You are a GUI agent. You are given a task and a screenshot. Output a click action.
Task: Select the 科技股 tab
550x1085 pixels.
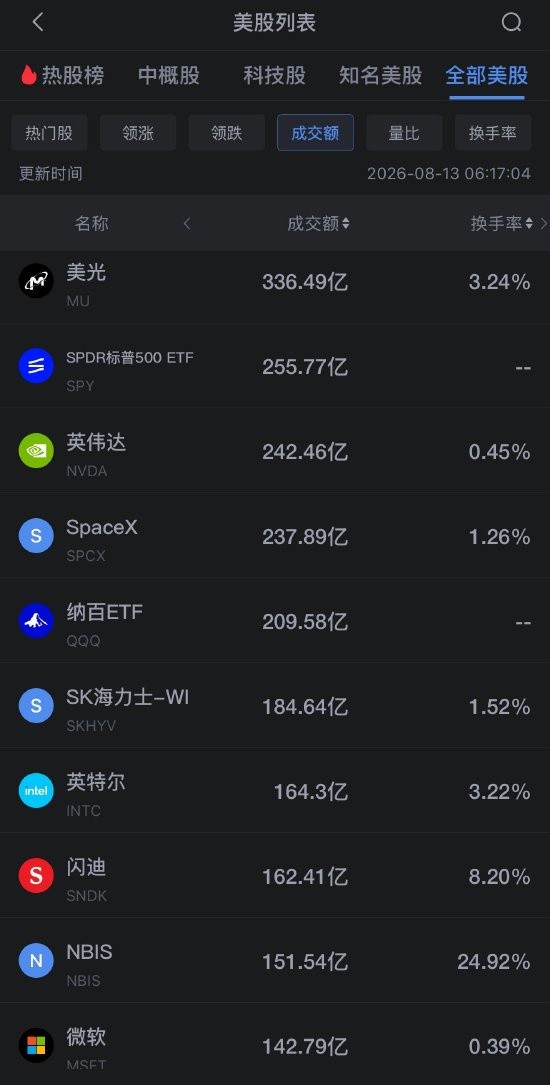click(x=274, y=75)
